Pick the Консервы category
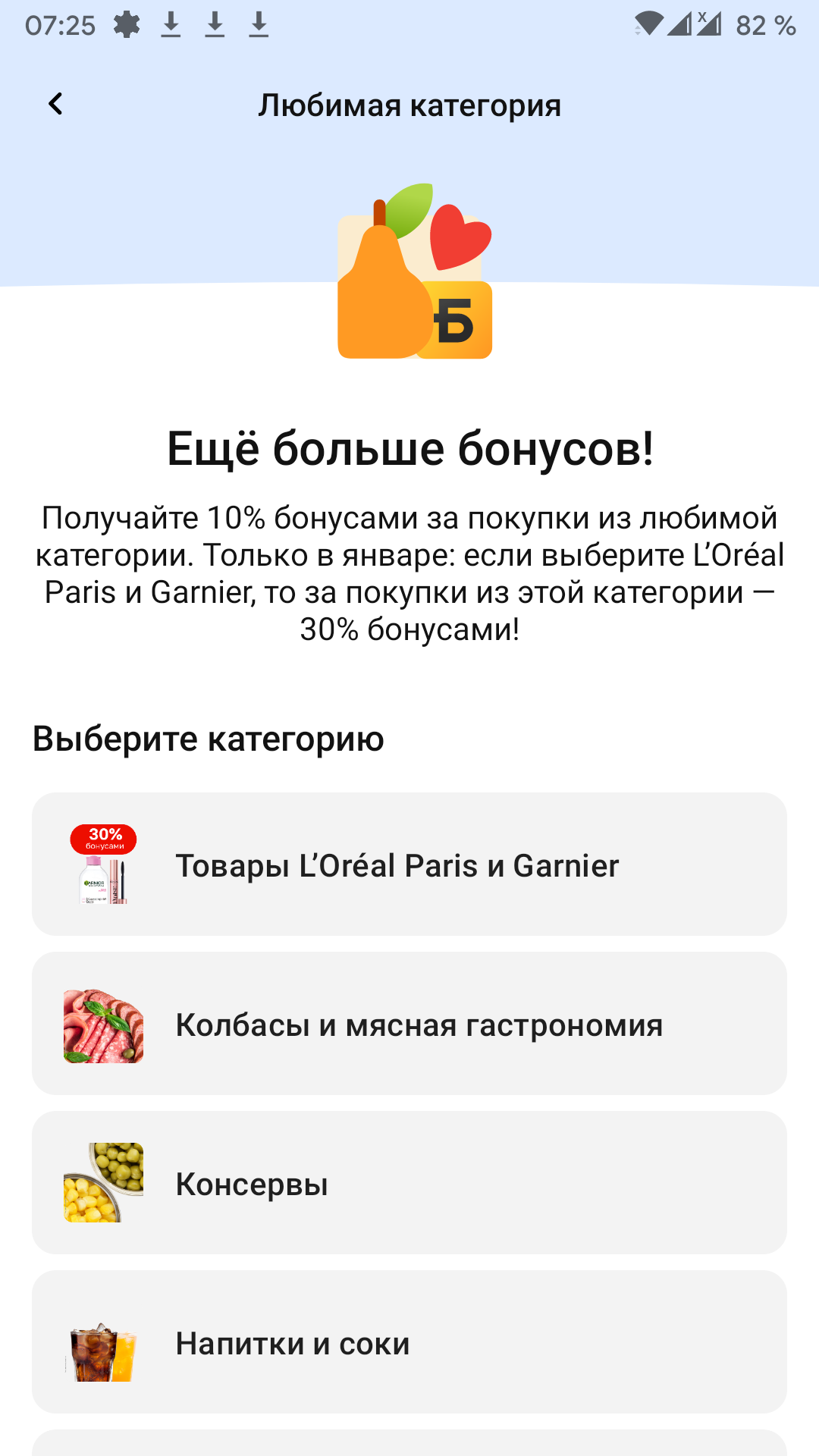This screenshot has width=819, height=1456. [409, 1182]
